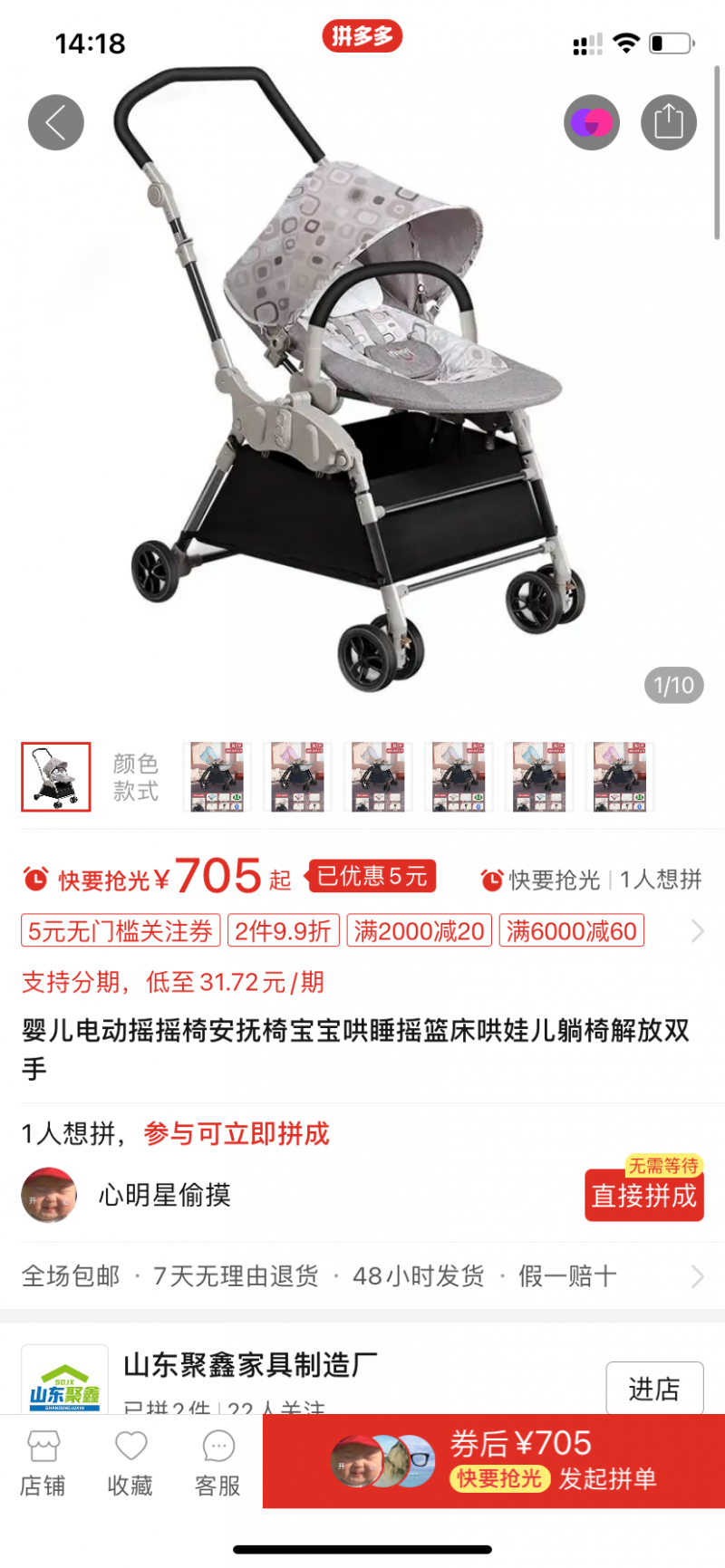Open the service guarantees row 全场包邮
This screenshot has width=725, height=1568.
point(71,1275)
